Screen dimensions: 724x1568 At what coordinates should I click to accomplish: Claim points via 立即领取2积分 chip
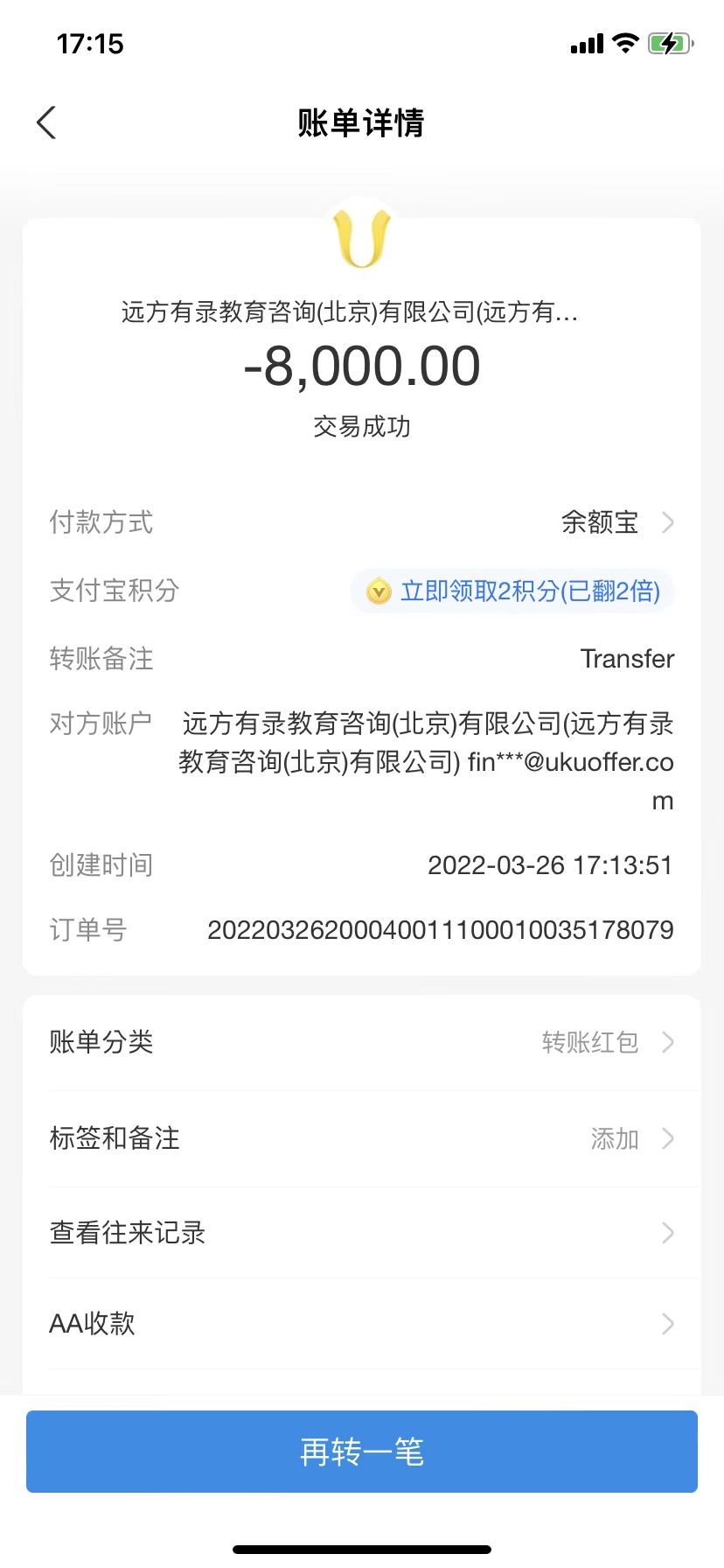coord(513,591)
